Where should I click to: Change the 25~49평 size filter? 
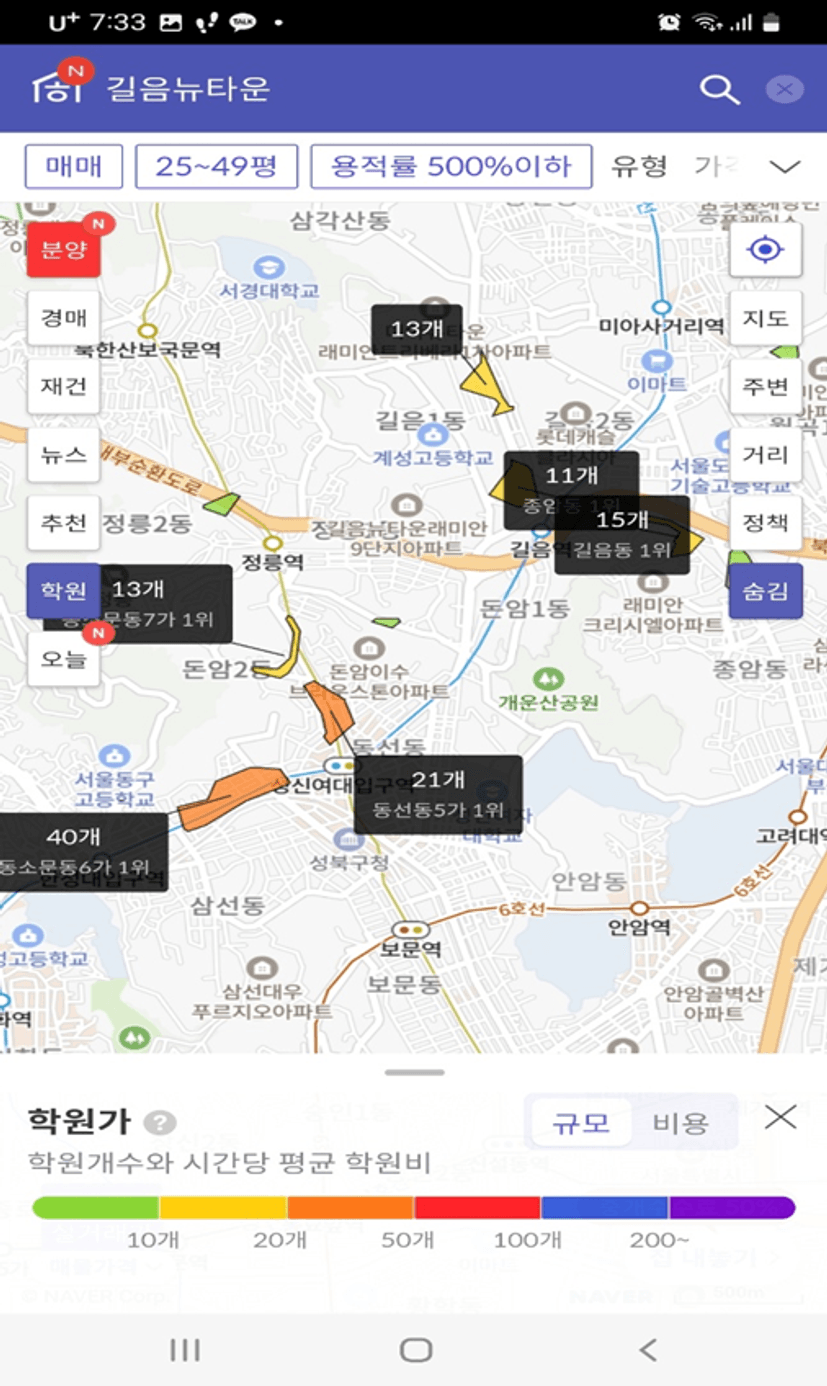[x=216, y=166]
